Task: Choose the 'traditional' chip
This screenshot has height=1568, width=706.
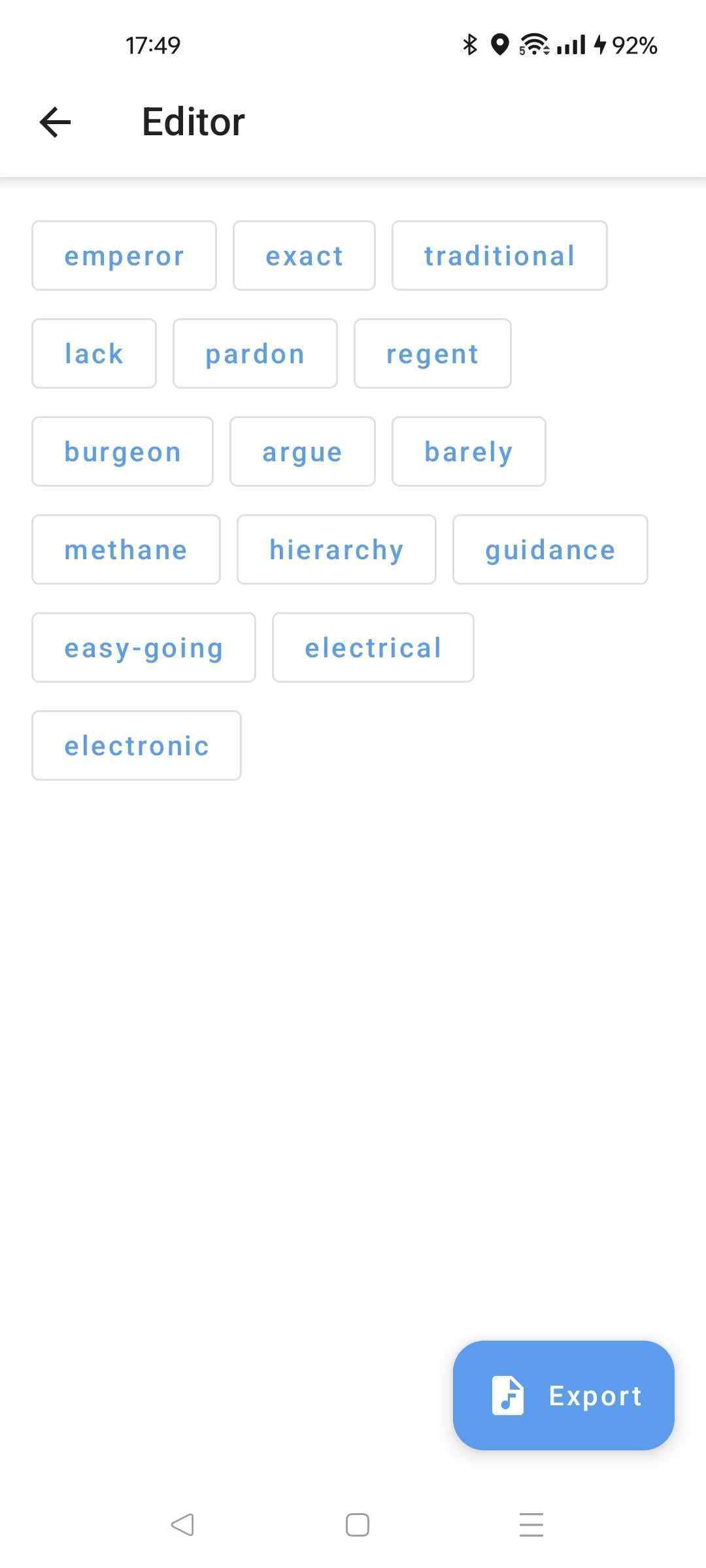Action: (x=499, y=255)
